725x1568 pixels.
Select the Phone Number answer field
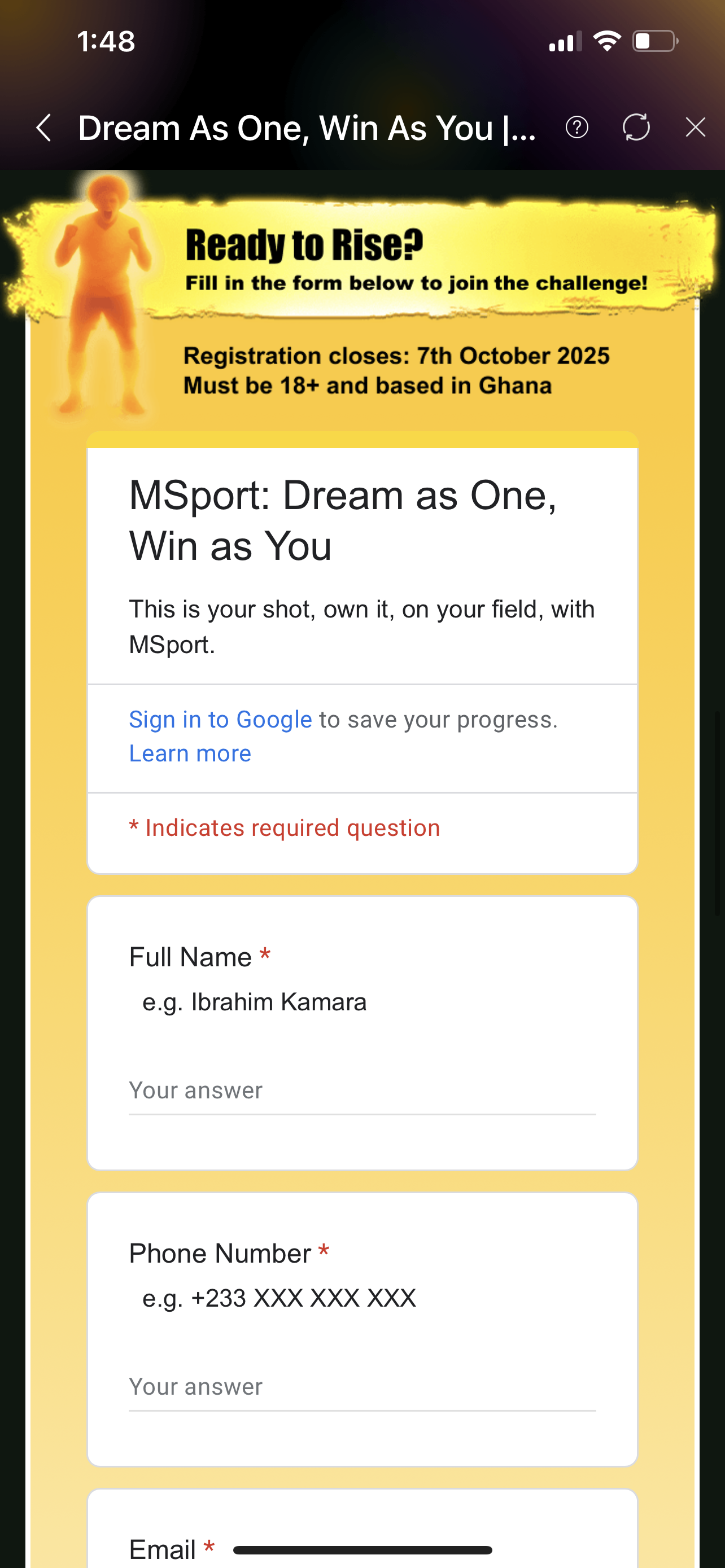pos(361,1387)
